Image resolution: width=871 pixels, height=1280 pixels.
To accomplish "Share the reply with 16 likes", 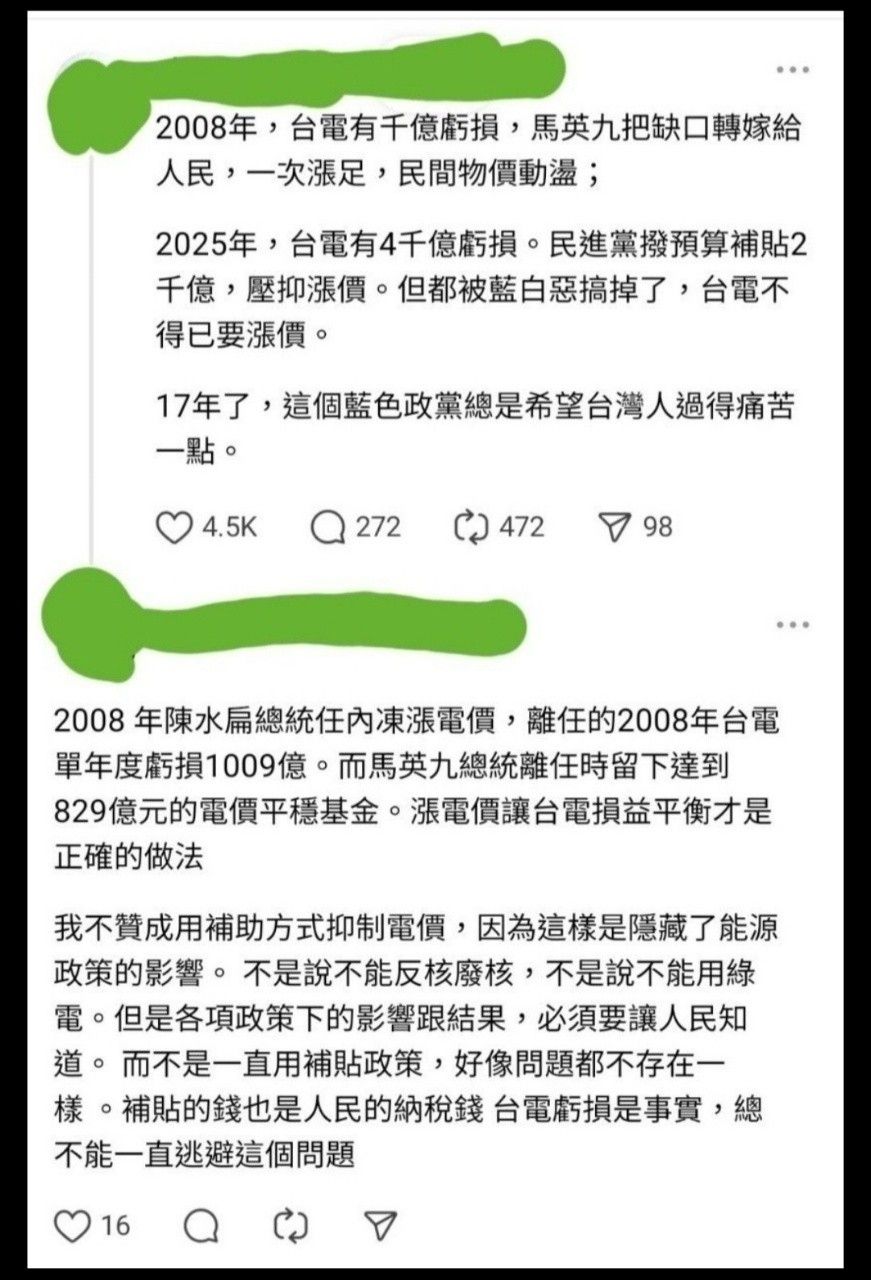I will [380, 1225].
